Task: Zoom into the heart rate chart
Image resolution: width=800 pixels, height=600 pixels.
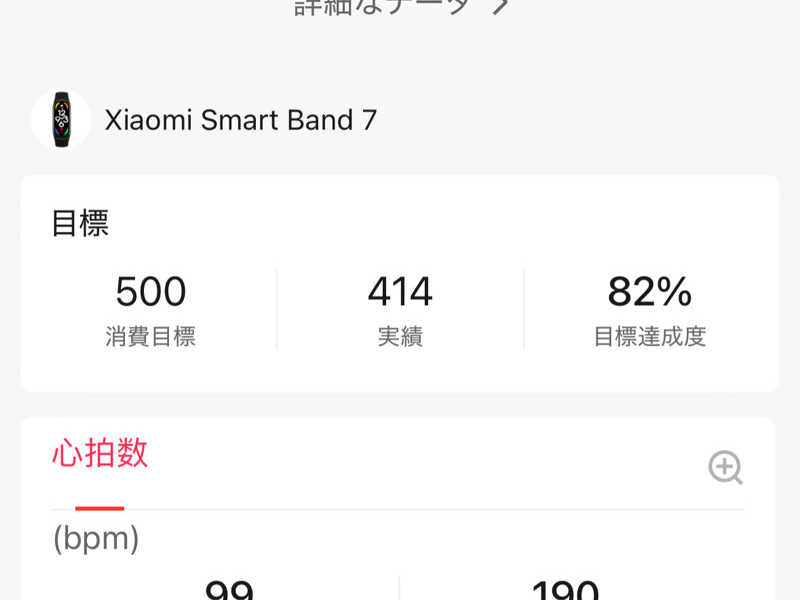Action: click(x=725, y=467)
